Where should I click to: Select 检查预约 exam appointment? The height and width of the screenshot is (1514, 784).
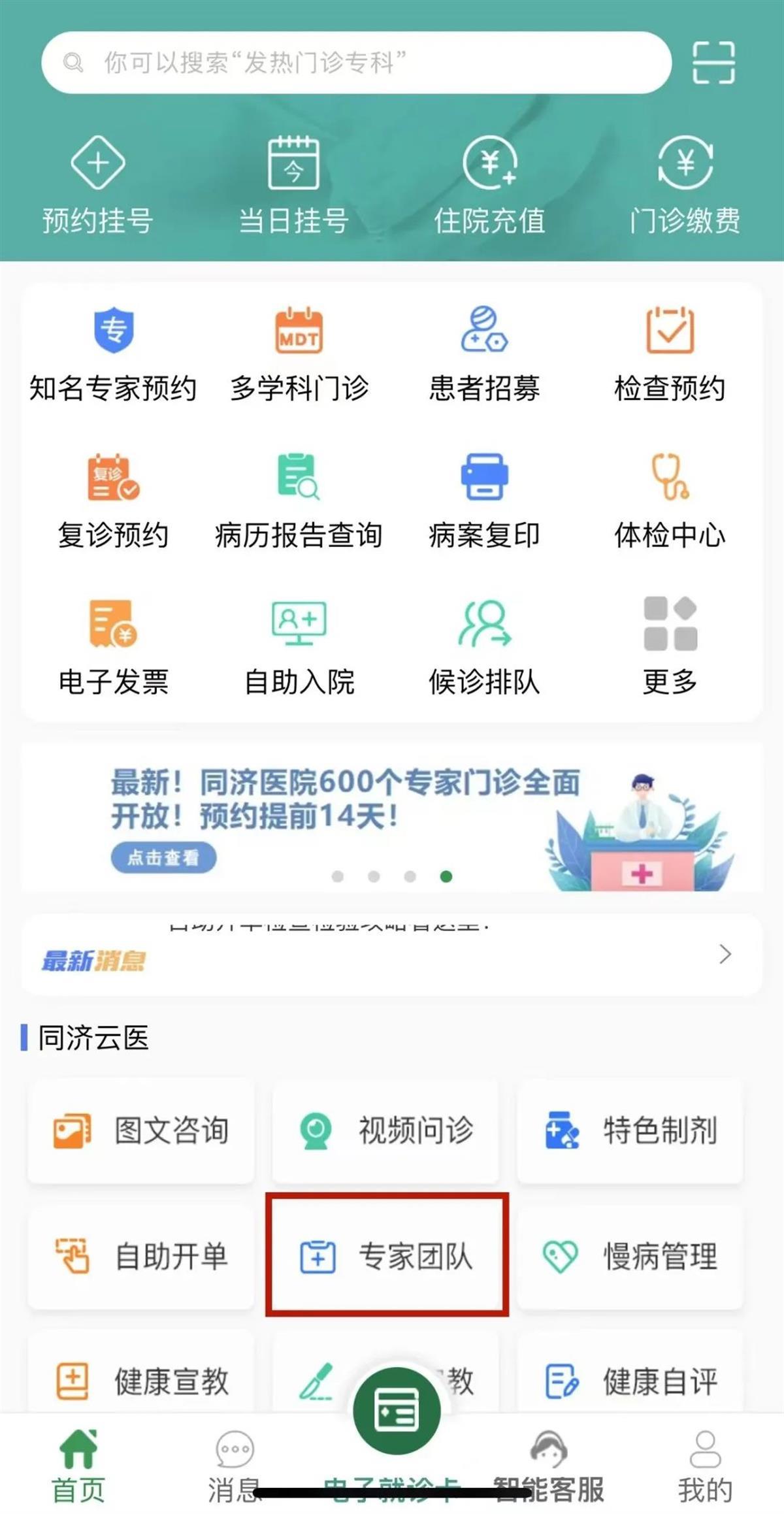pyautogui.click(x=670, y=354)
